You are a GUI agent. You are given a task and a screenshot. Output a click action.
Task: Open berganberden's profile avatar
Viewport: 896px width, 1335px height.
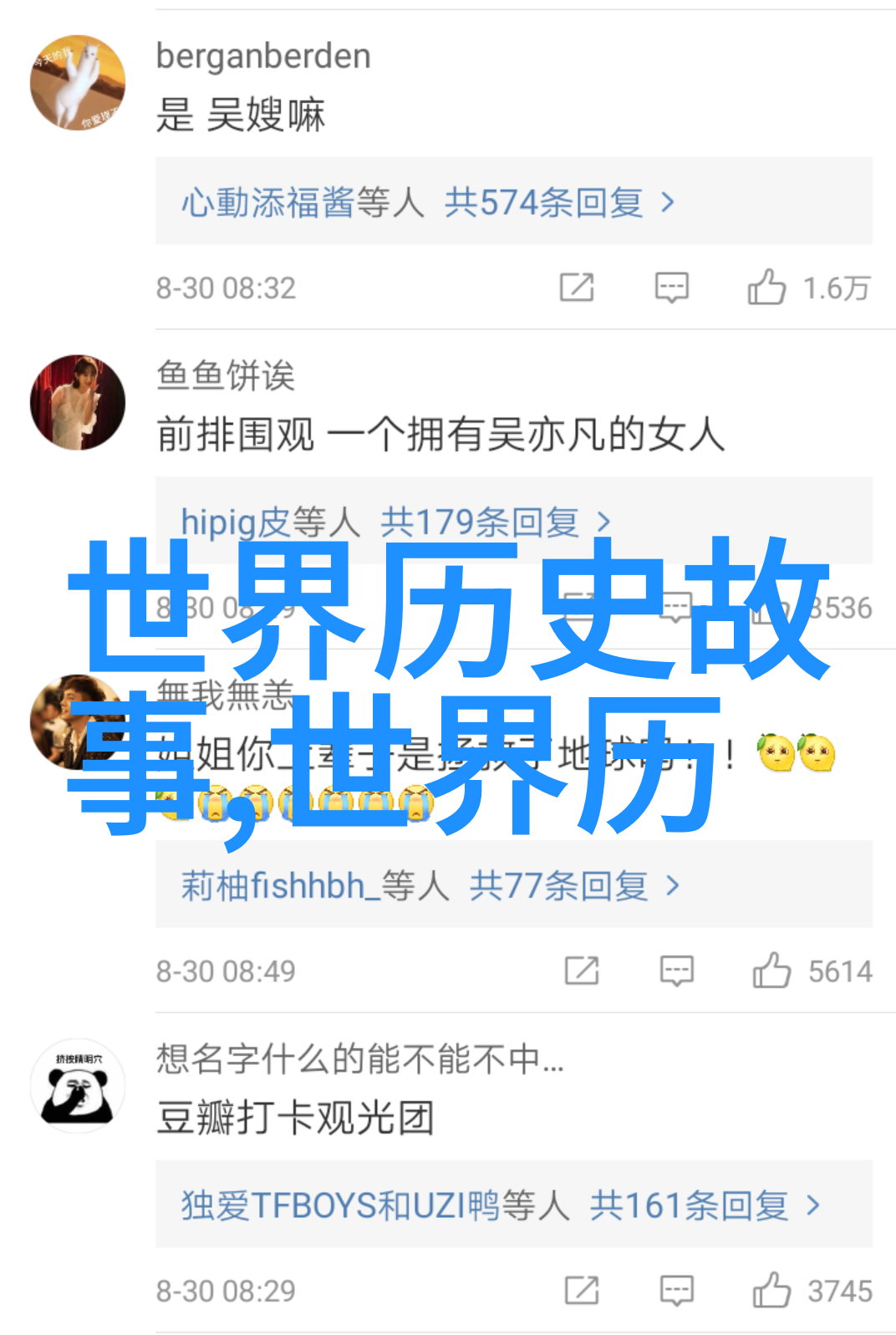point(78,83)
